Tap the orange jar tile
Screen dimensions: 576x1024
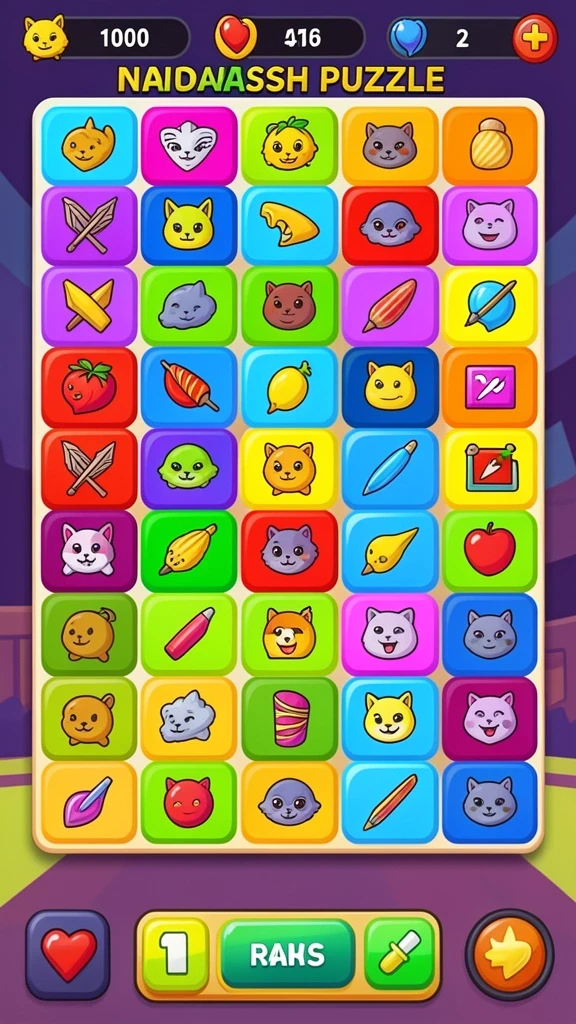click(x=490, y=145)
